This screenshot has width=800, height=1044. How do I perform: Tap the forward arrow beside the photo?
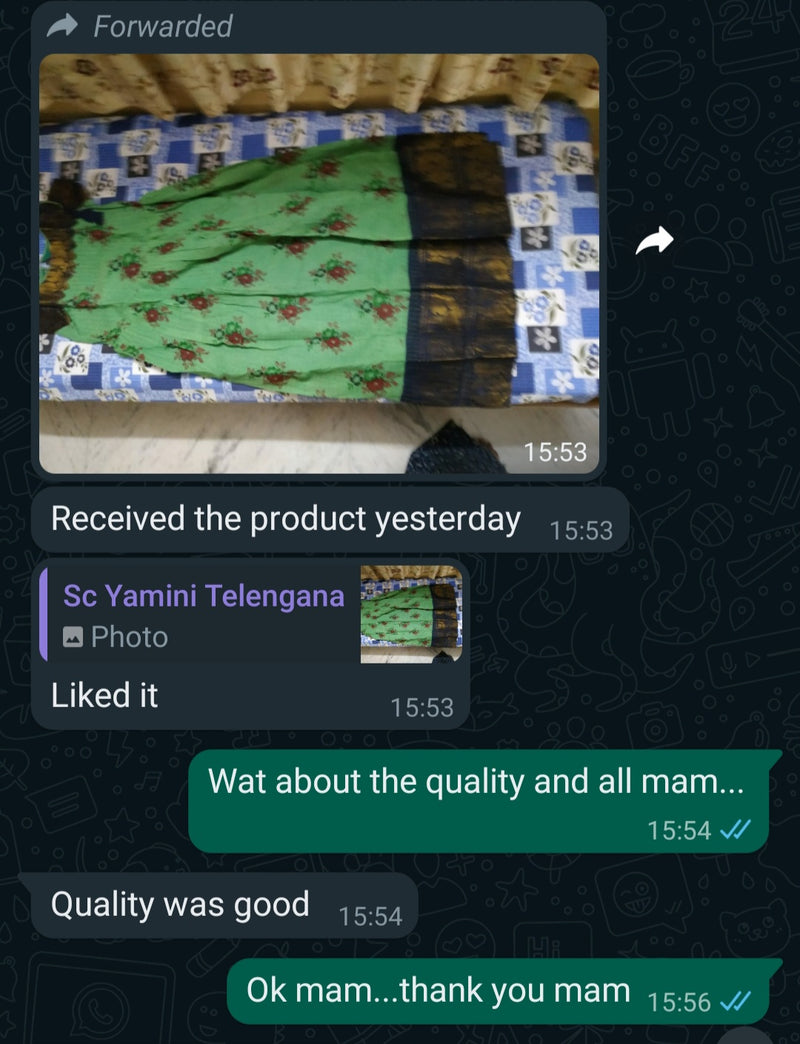click(655, 239)
